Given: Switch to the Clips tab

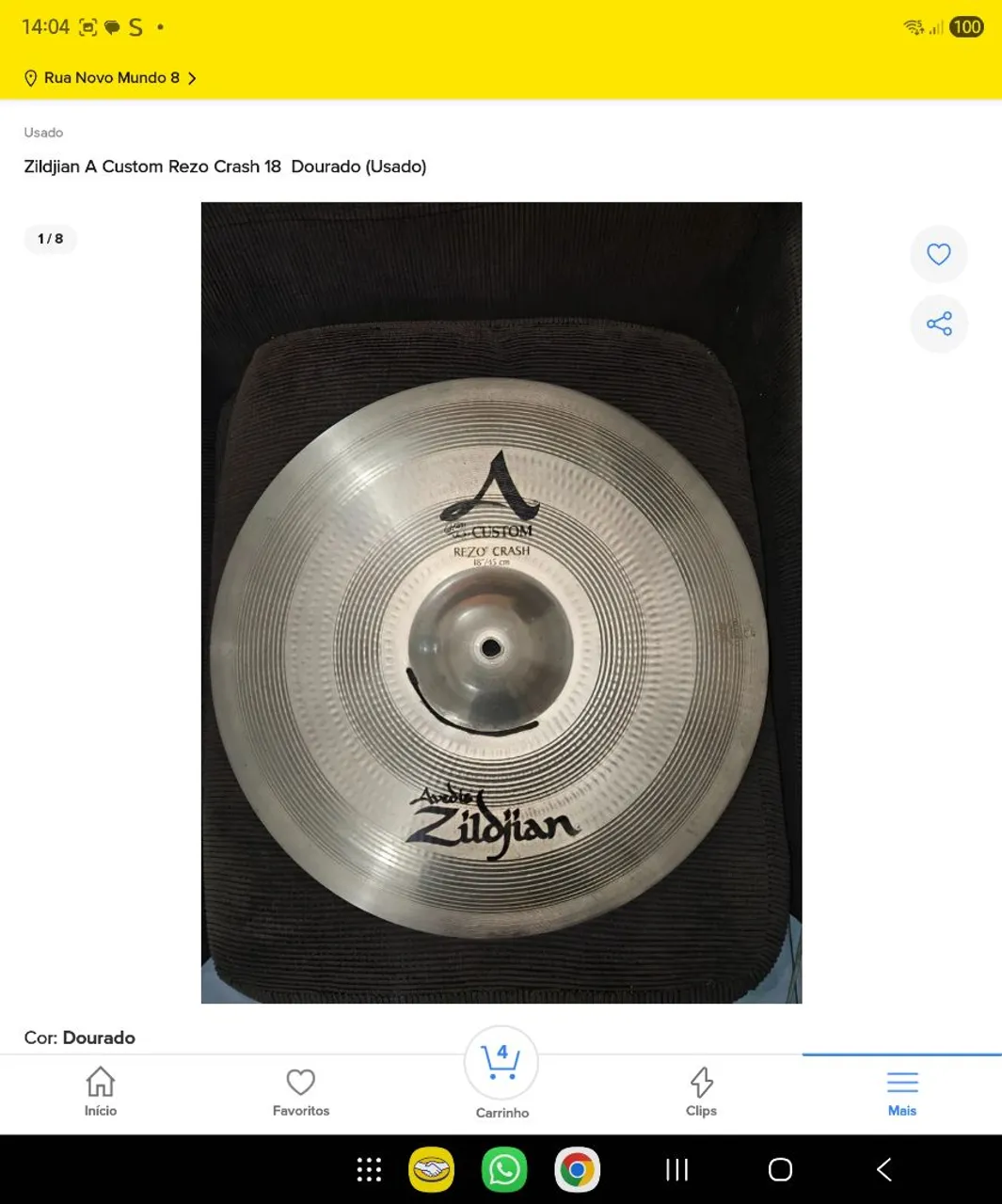Looking at the screenshot, I should pos(701,1092).
